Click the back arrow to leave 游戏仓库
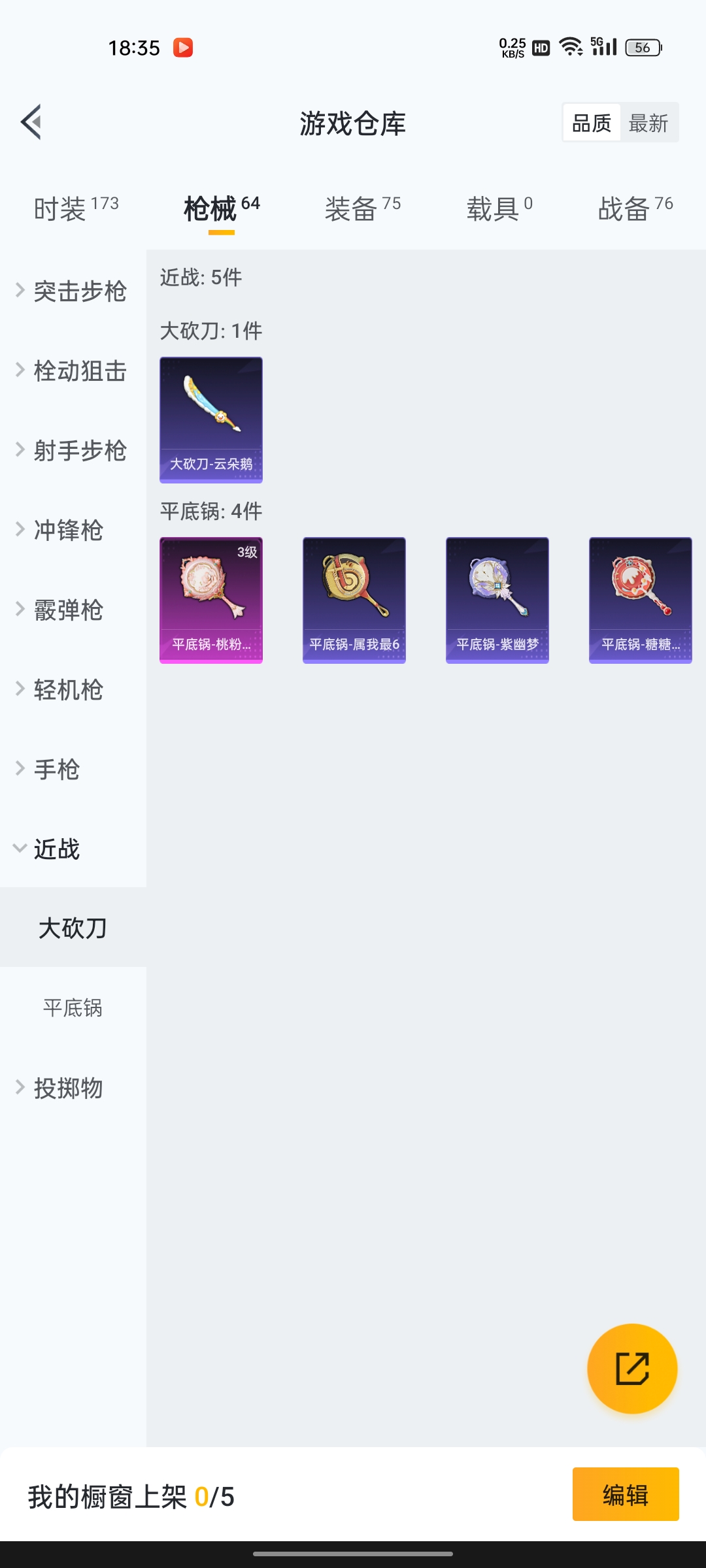This screenshot has height=1568, width=706. 30,123
